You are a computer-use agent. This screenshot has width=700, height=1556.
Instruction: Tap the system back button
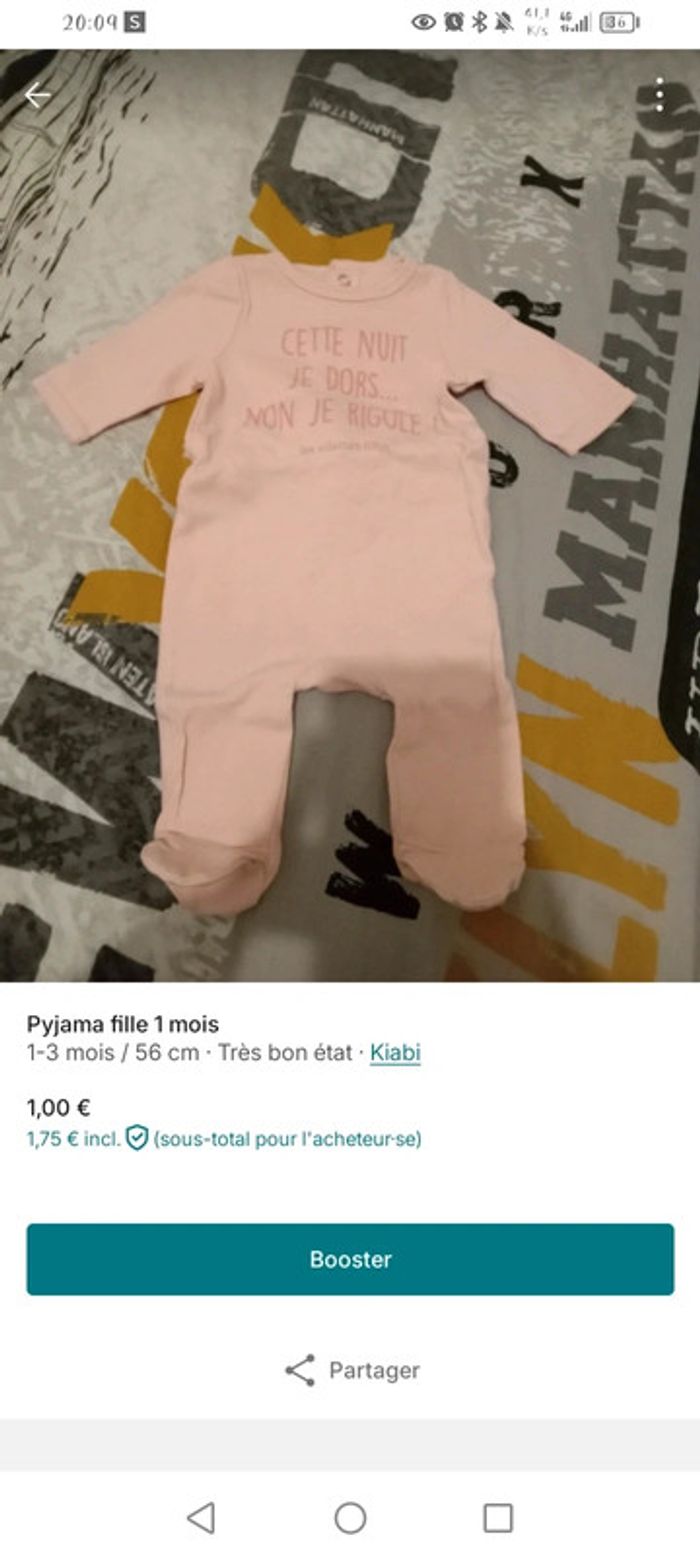(x=201, y=1517)
